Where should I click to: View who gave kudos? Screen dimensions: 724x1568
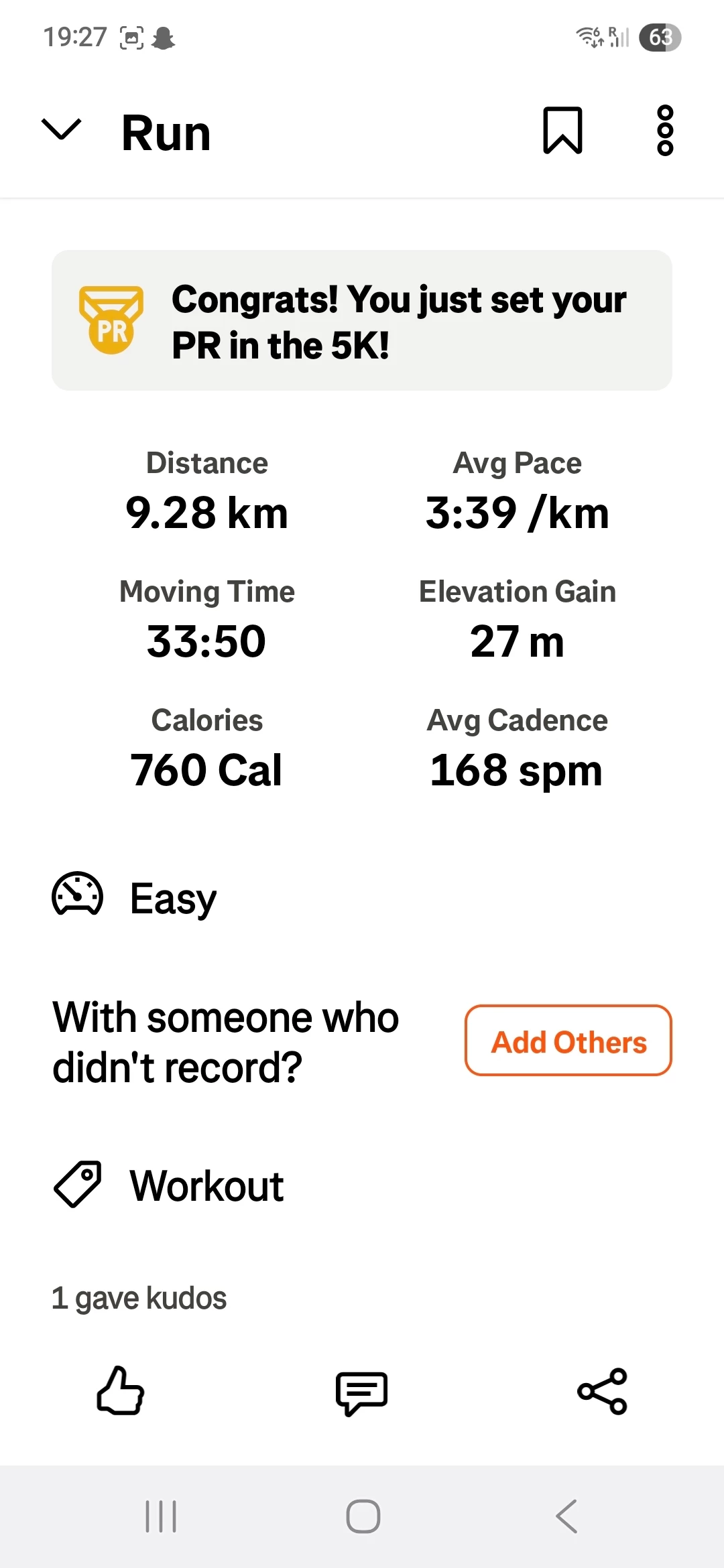pyautogui.click(x=139, y=1298)
